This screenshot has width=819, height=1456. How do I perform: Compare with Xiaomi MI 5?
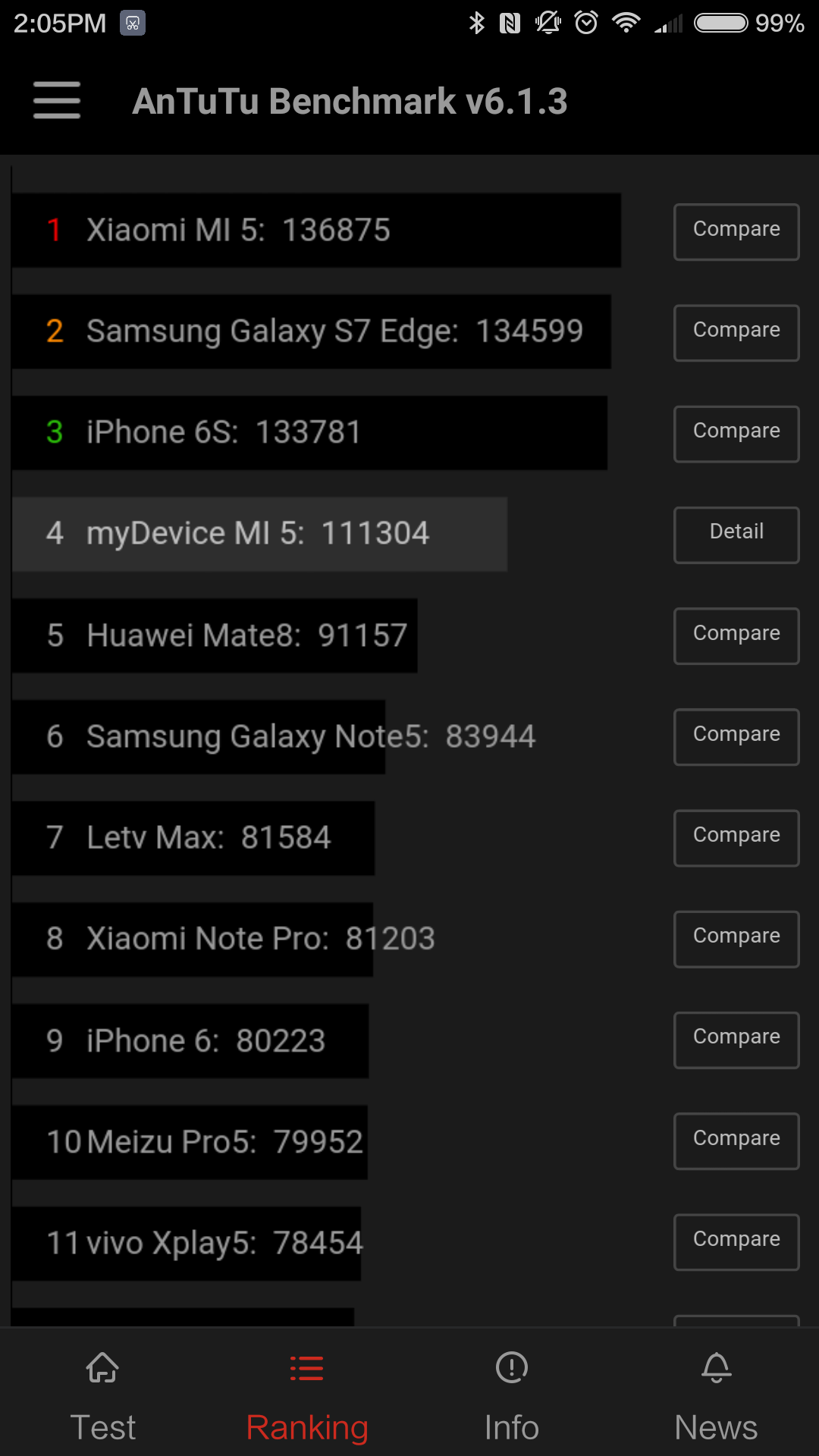[x=736, y=231]
